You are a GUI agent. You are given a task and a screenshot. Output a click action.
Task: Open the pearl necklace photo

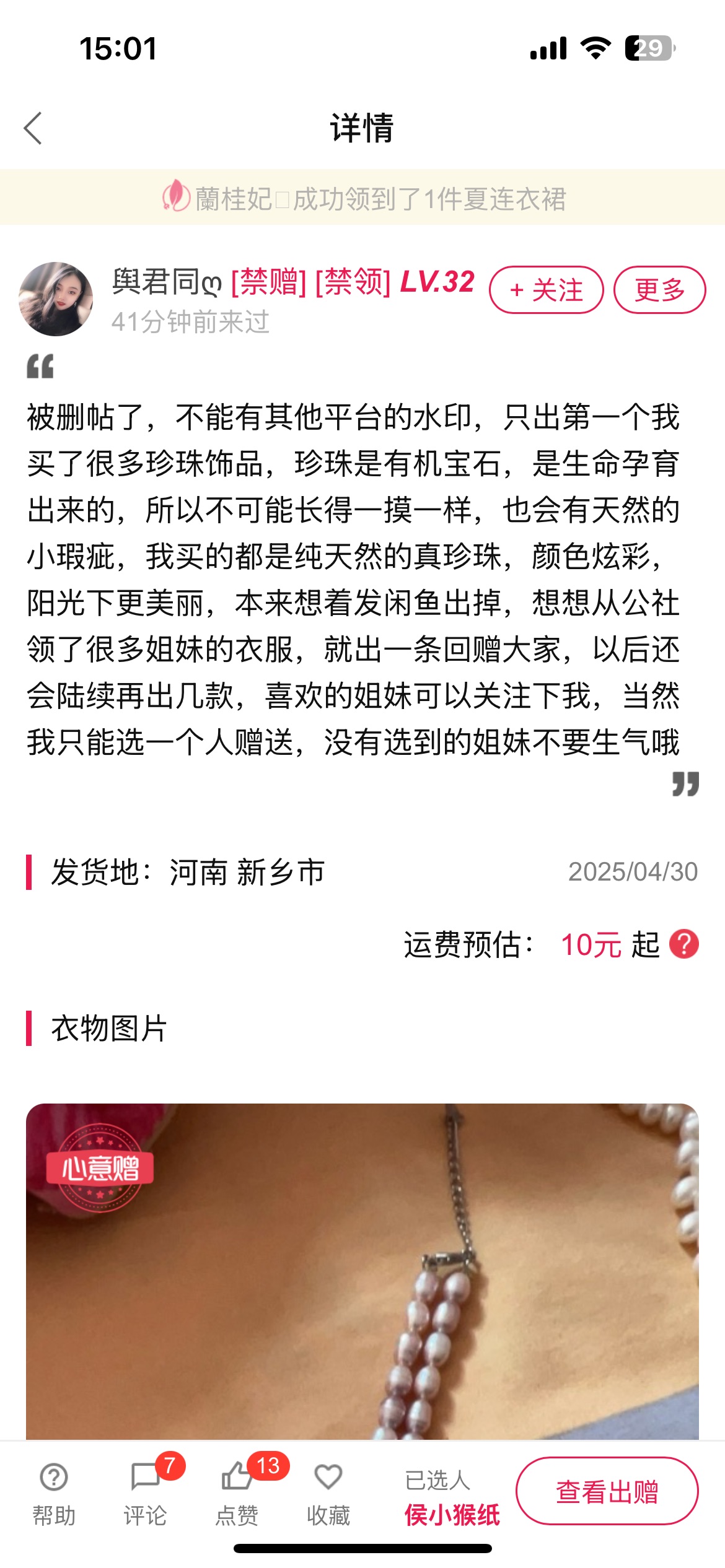(x=362, y=1271)
